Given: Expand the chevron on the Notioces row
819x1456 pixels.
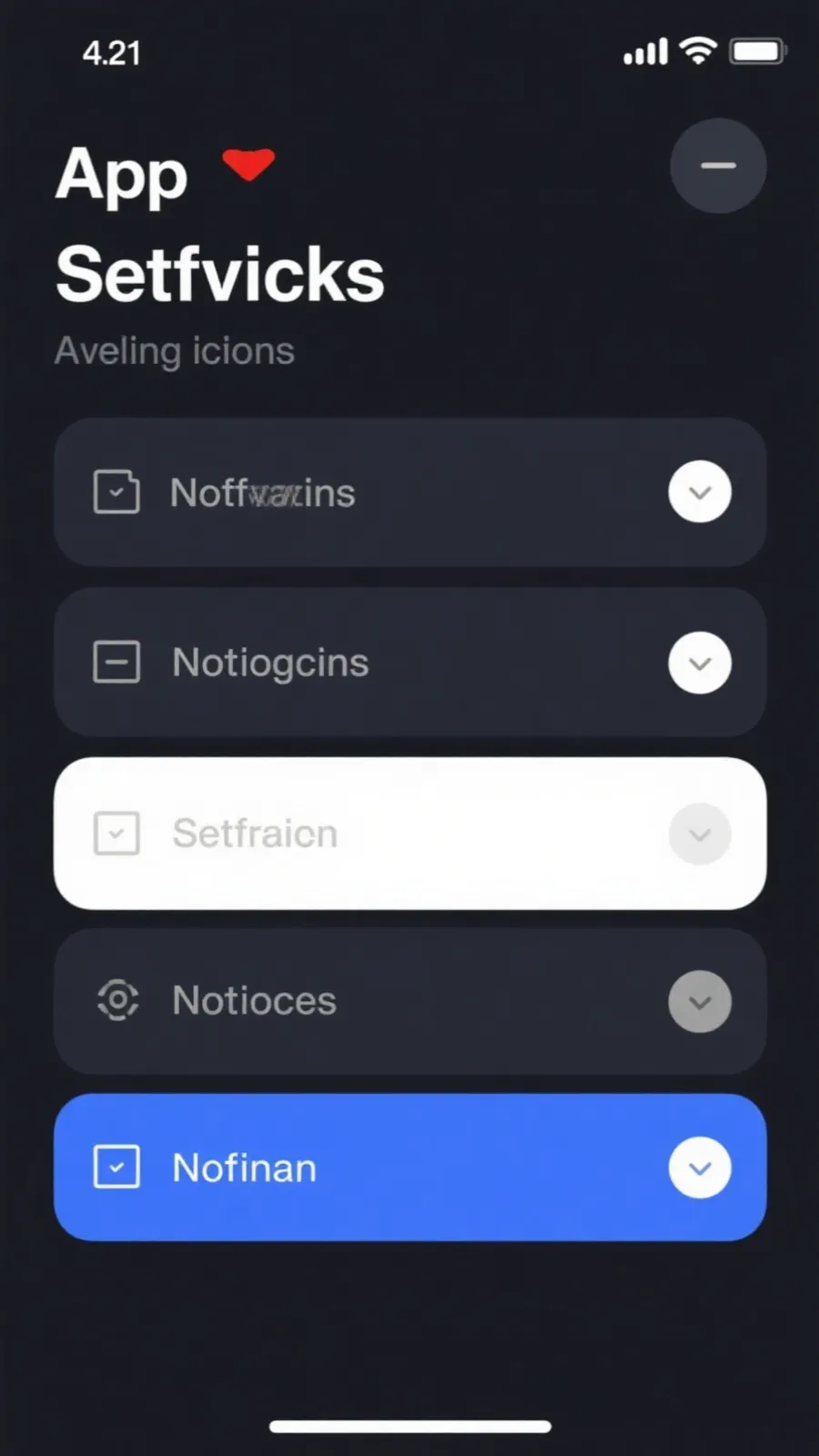Looking at the screenshot, I should pyautogui.click(x=700, y=1002).
